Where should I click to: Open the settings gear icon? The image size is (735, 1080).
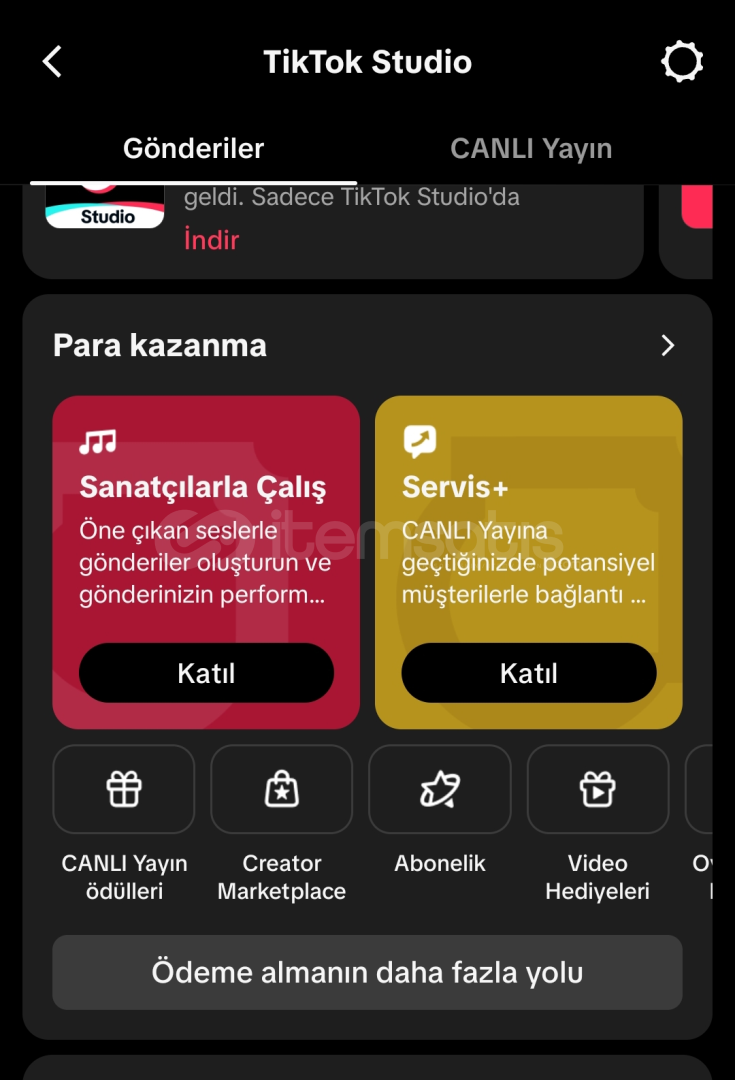point(682,62)
